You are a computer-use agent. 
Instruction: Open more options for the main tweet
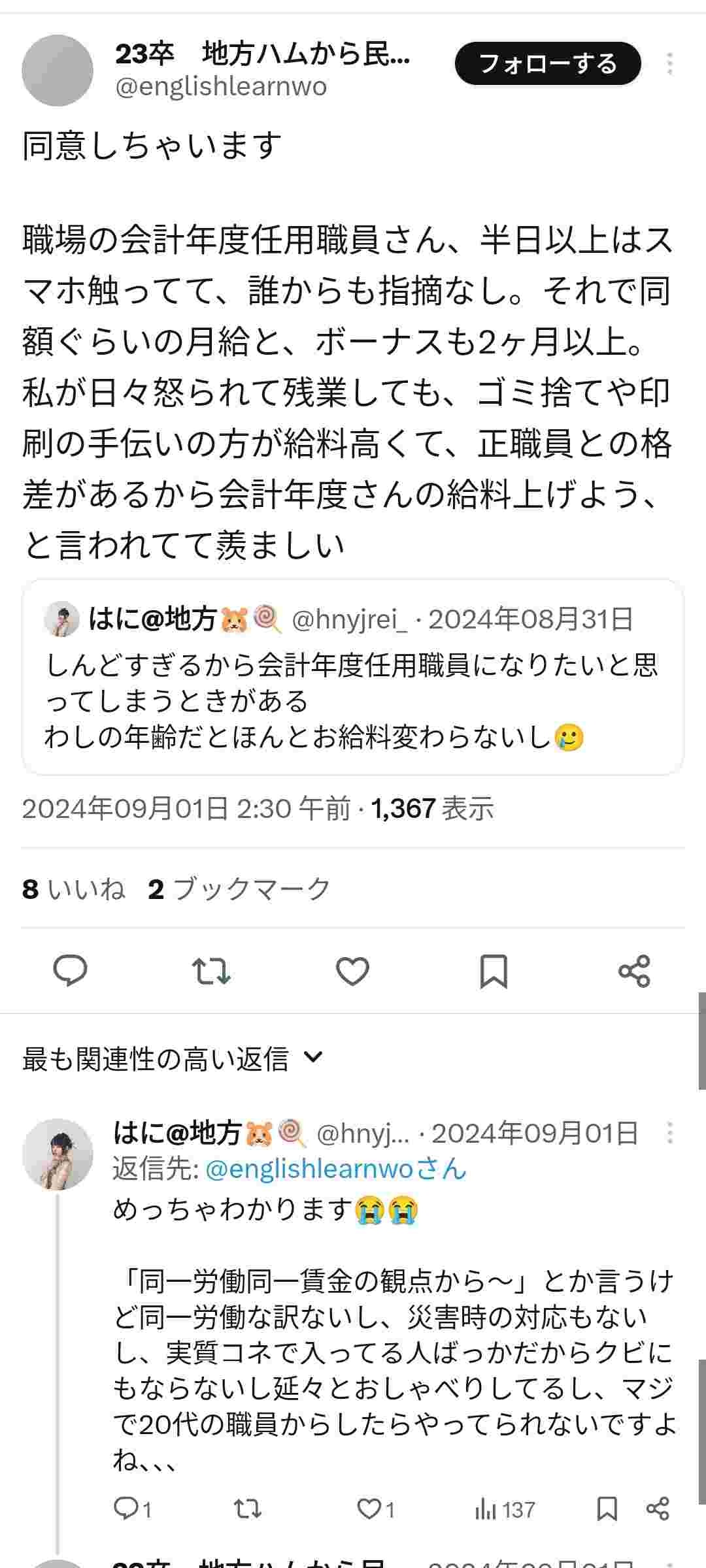click(671, 62)
